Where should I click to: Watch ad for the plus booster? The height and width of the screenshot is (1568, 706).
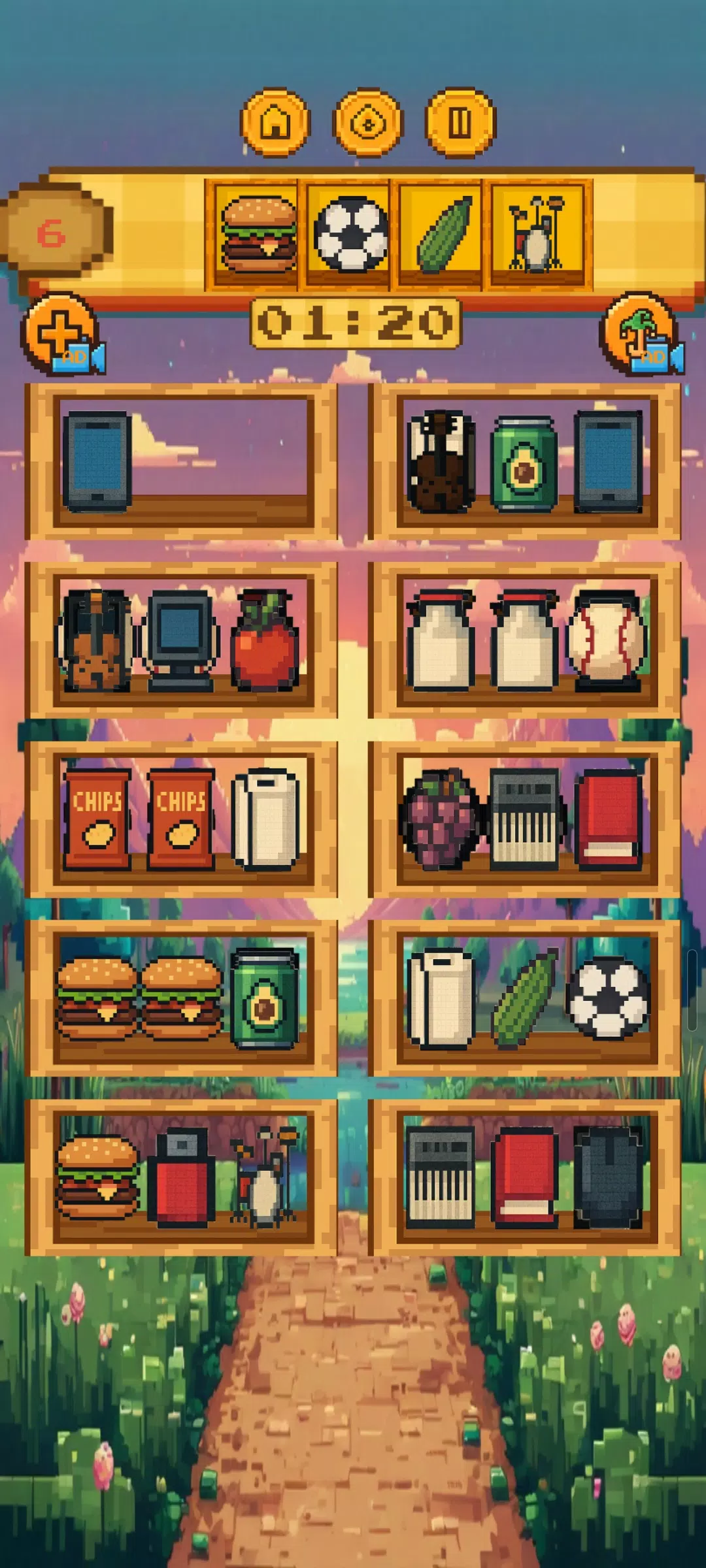tap(63, 334)
